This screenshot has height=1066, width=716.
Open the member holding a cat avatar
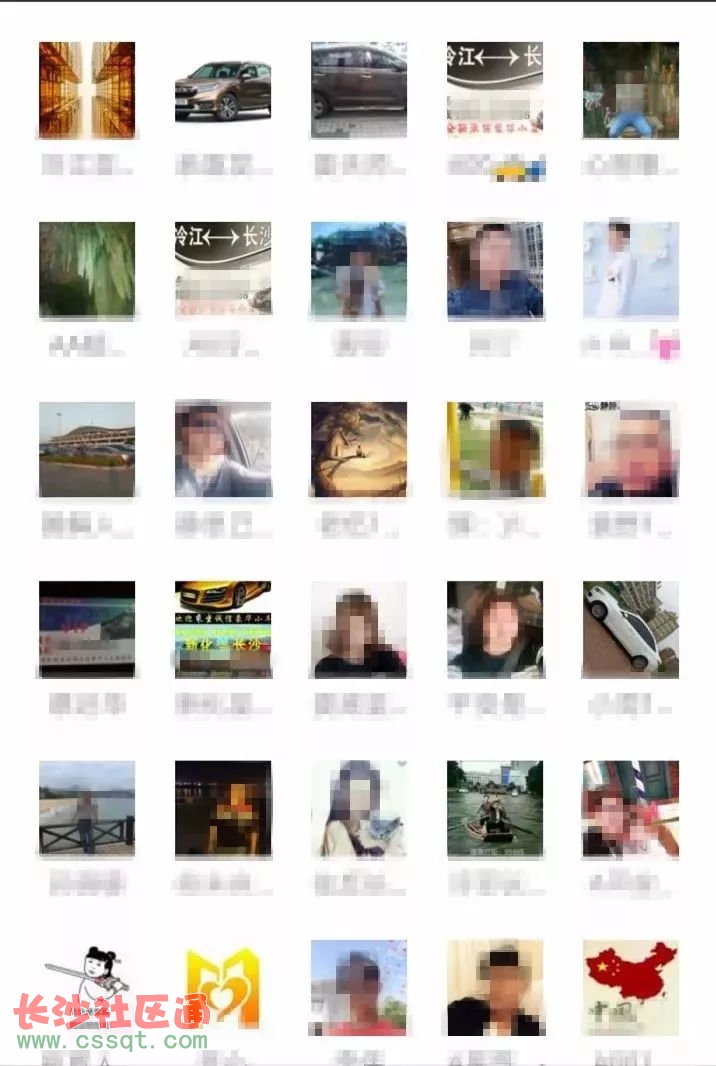[x=359, y=808]
